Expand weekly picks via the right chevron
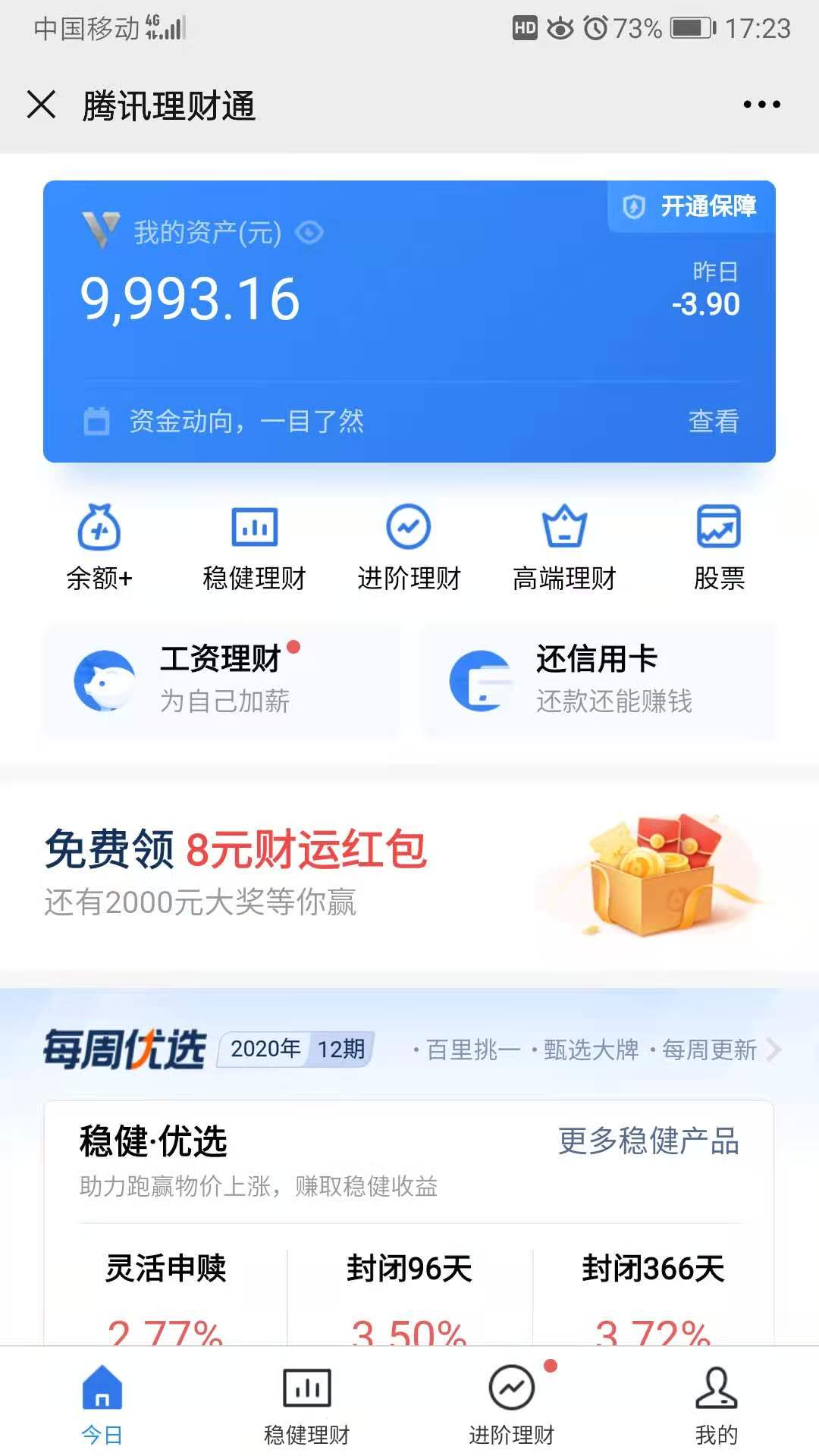This screenshot has height=1456, width=819. click(x=773, y=1050)
